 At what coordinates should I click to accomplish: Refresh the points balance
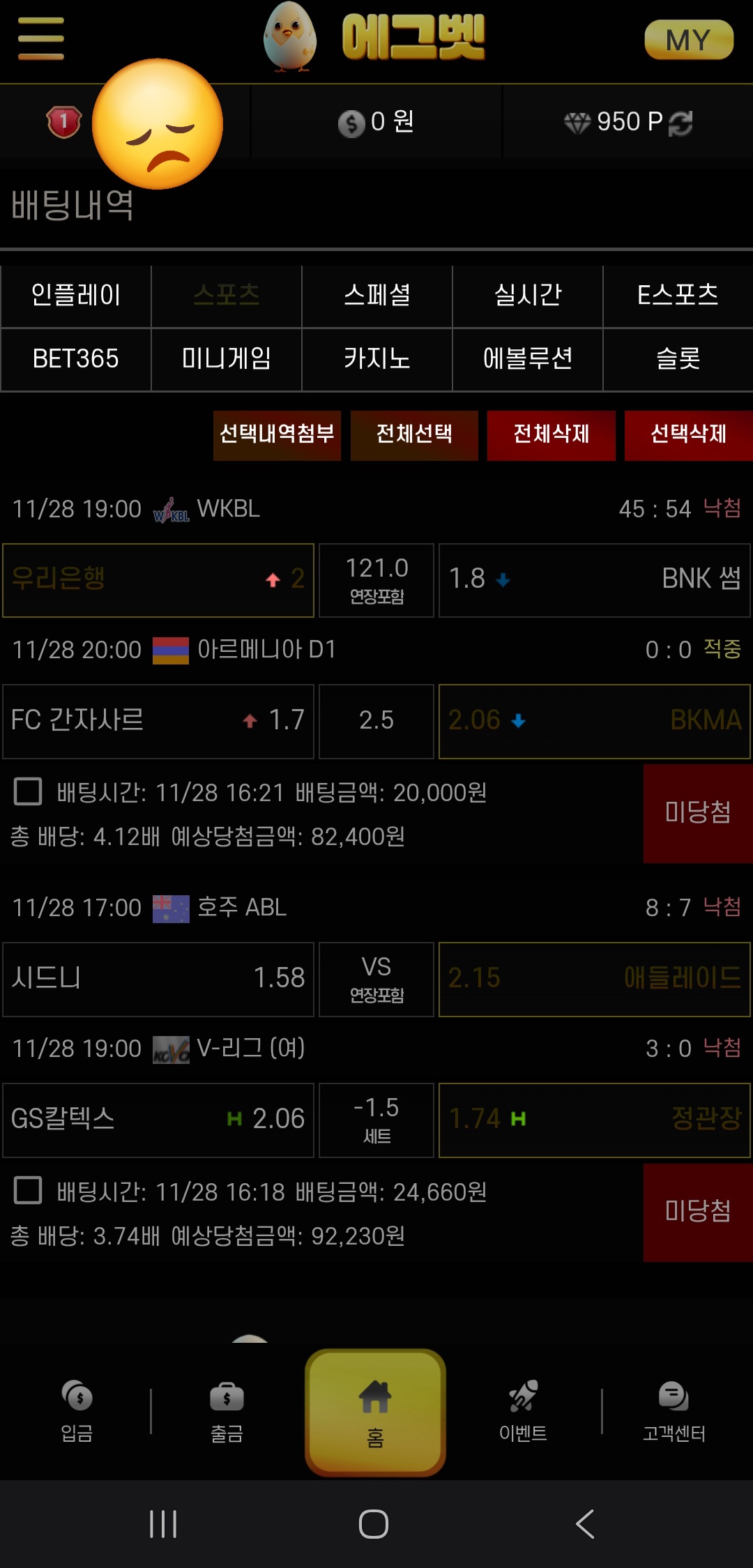point(680,123)
